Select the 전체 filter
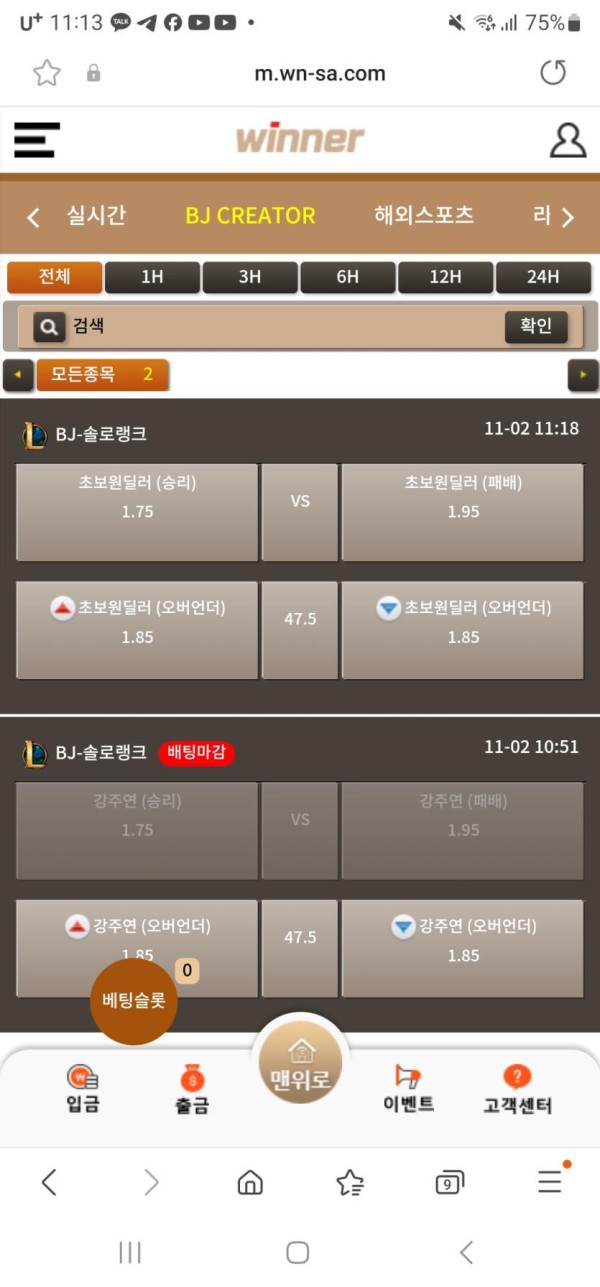 click(55, 277)
